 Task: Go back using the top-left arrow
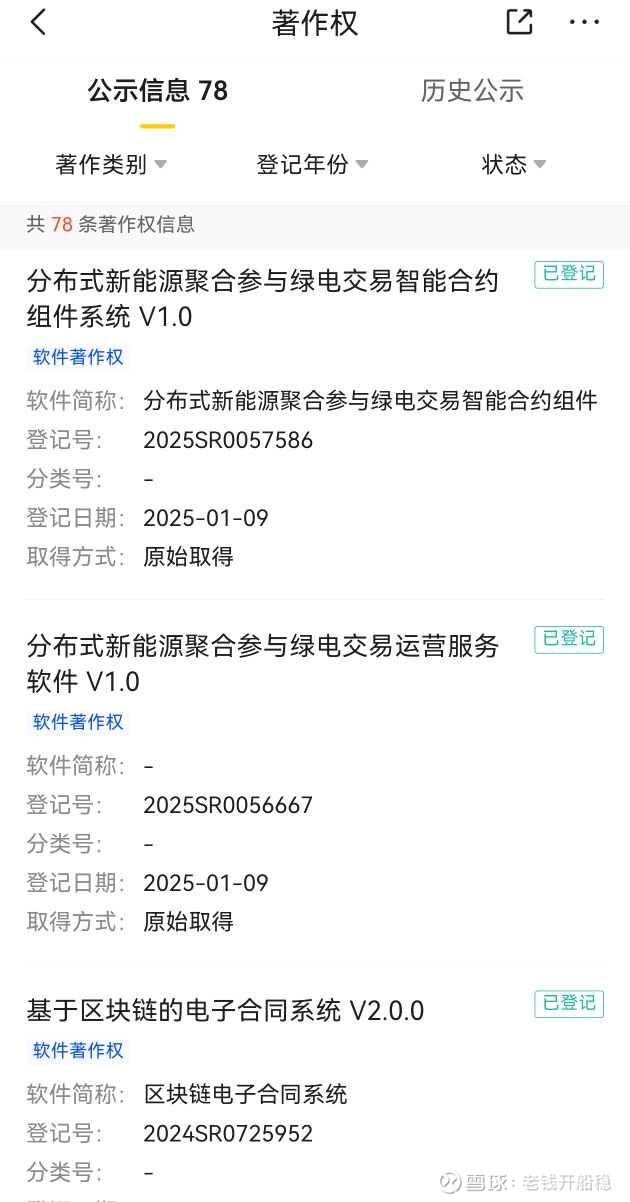click(38, 22)
